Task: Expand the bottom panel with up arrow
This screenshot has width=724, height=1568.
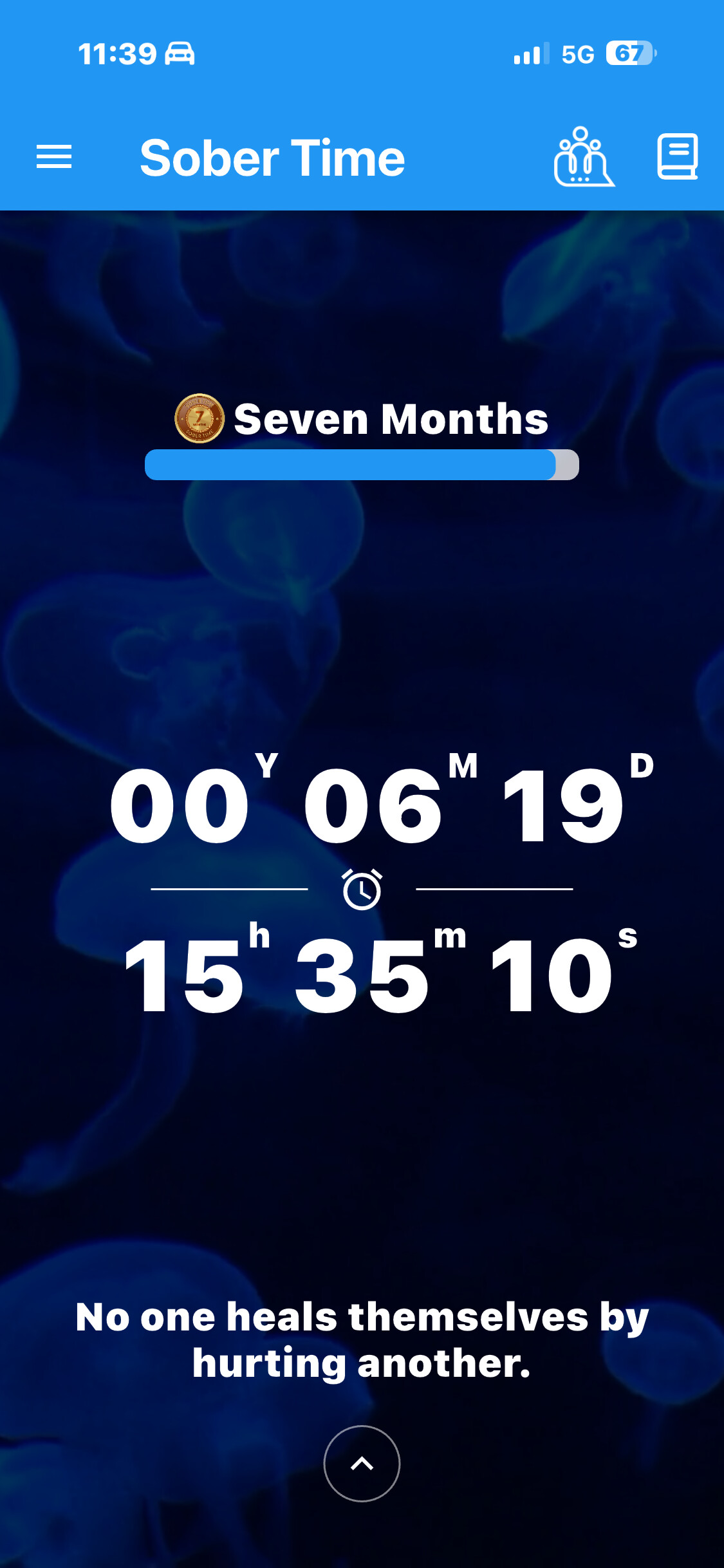Action: [362, 1463]
